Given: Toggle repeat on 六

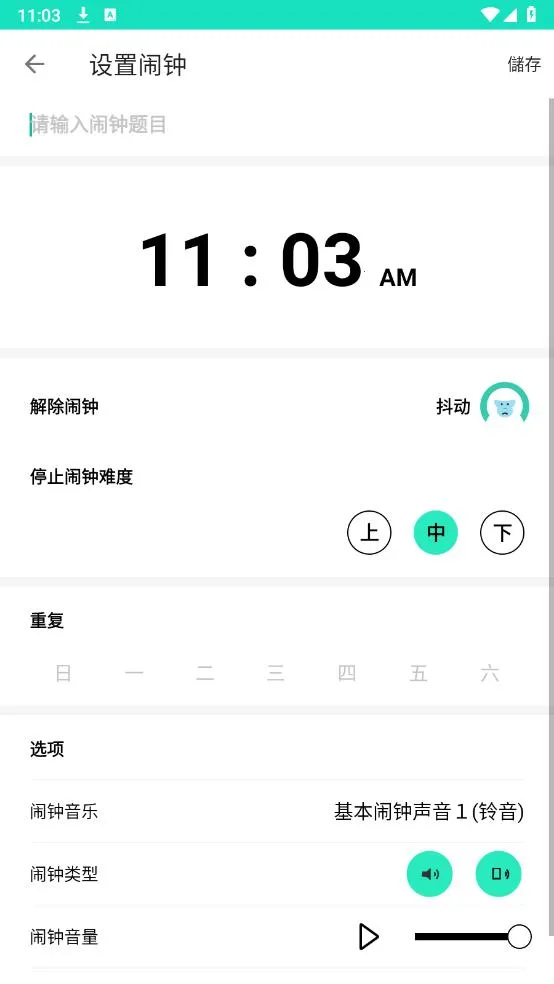Looking at the screenshot, I should click(489, 673).
